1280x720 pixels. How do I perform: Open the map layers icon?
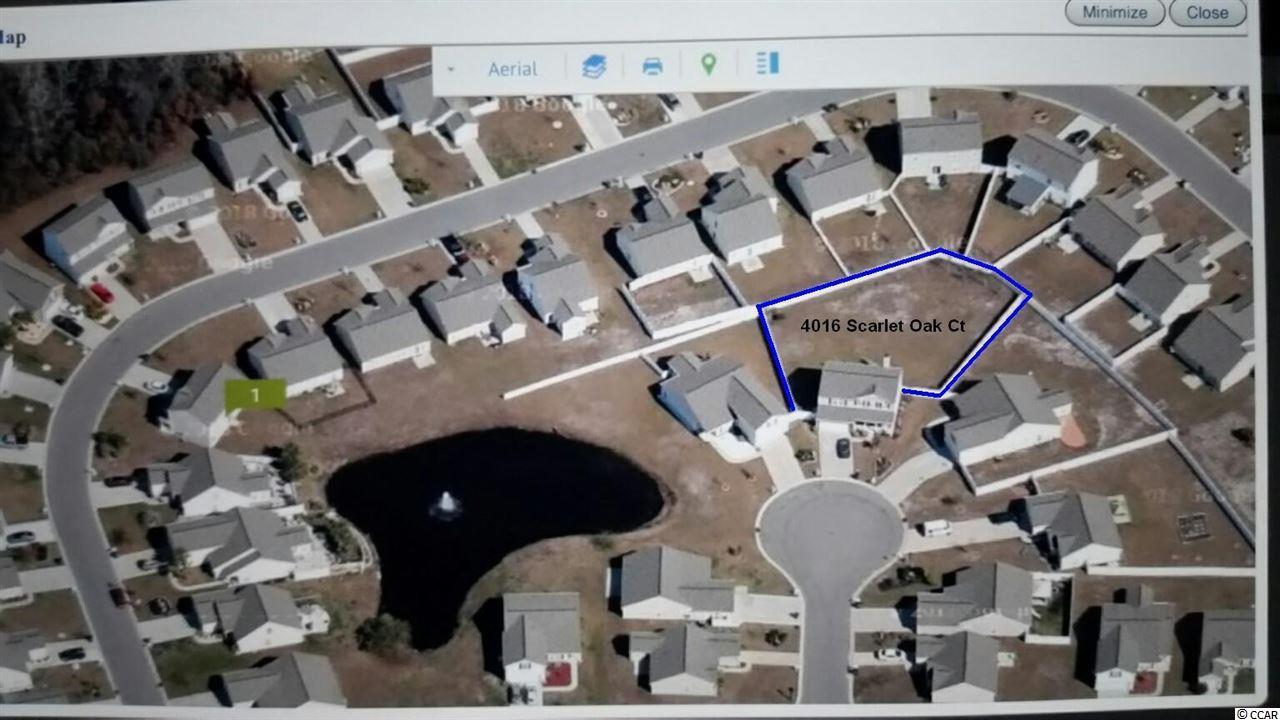pyautogui.click(x=594, y=66)
